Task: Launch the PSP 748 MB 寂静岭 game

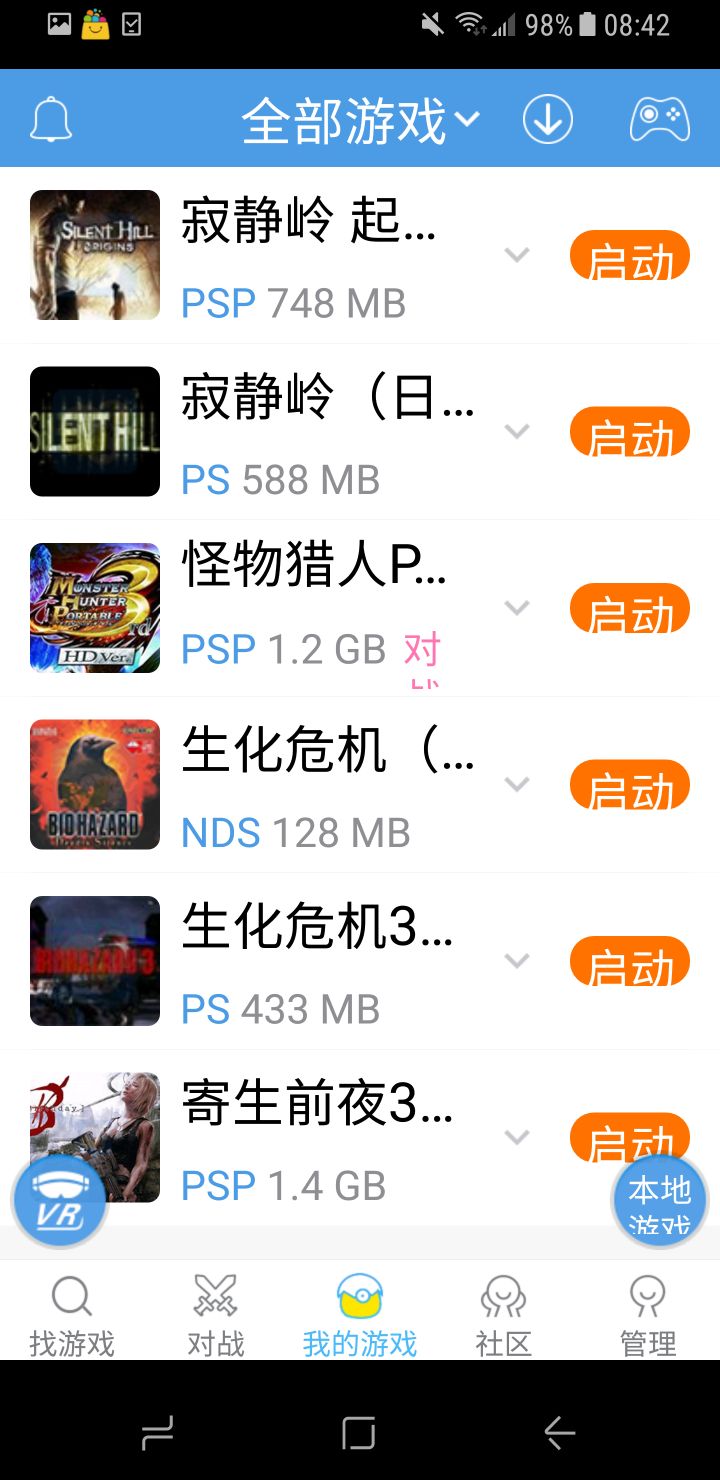Action: [x=629, y=256]
